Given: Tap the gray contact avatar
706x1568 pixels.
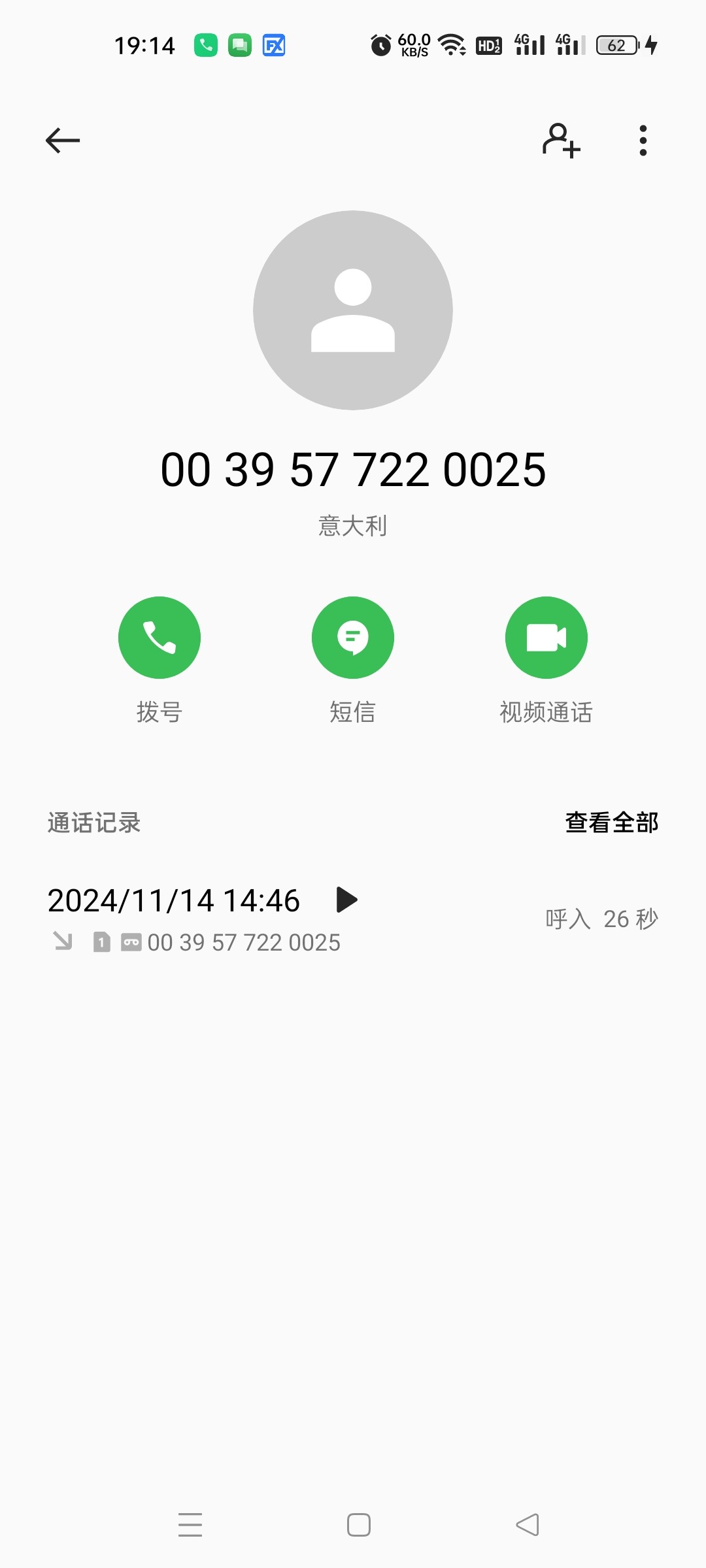Looking at the screenshot, I should pyautogui.click(x=353, y=310).
